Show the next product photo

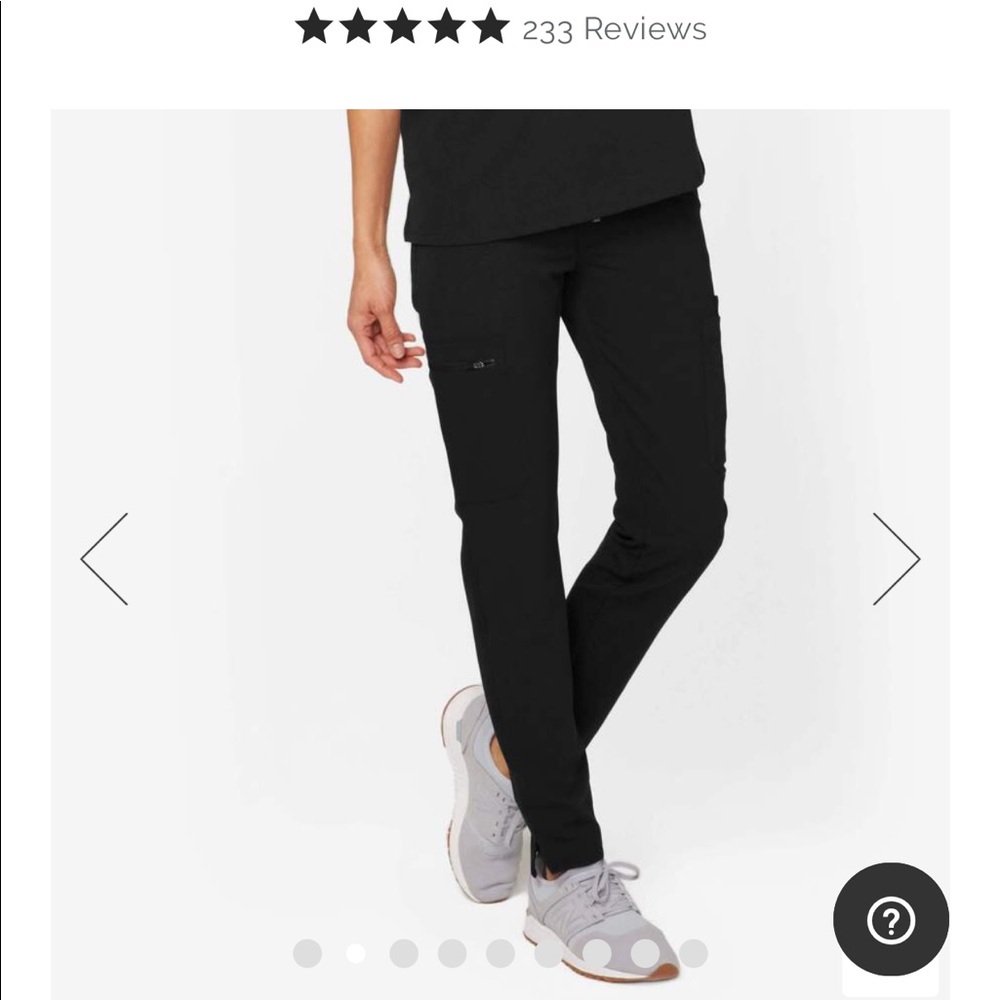tap(895, 558)
